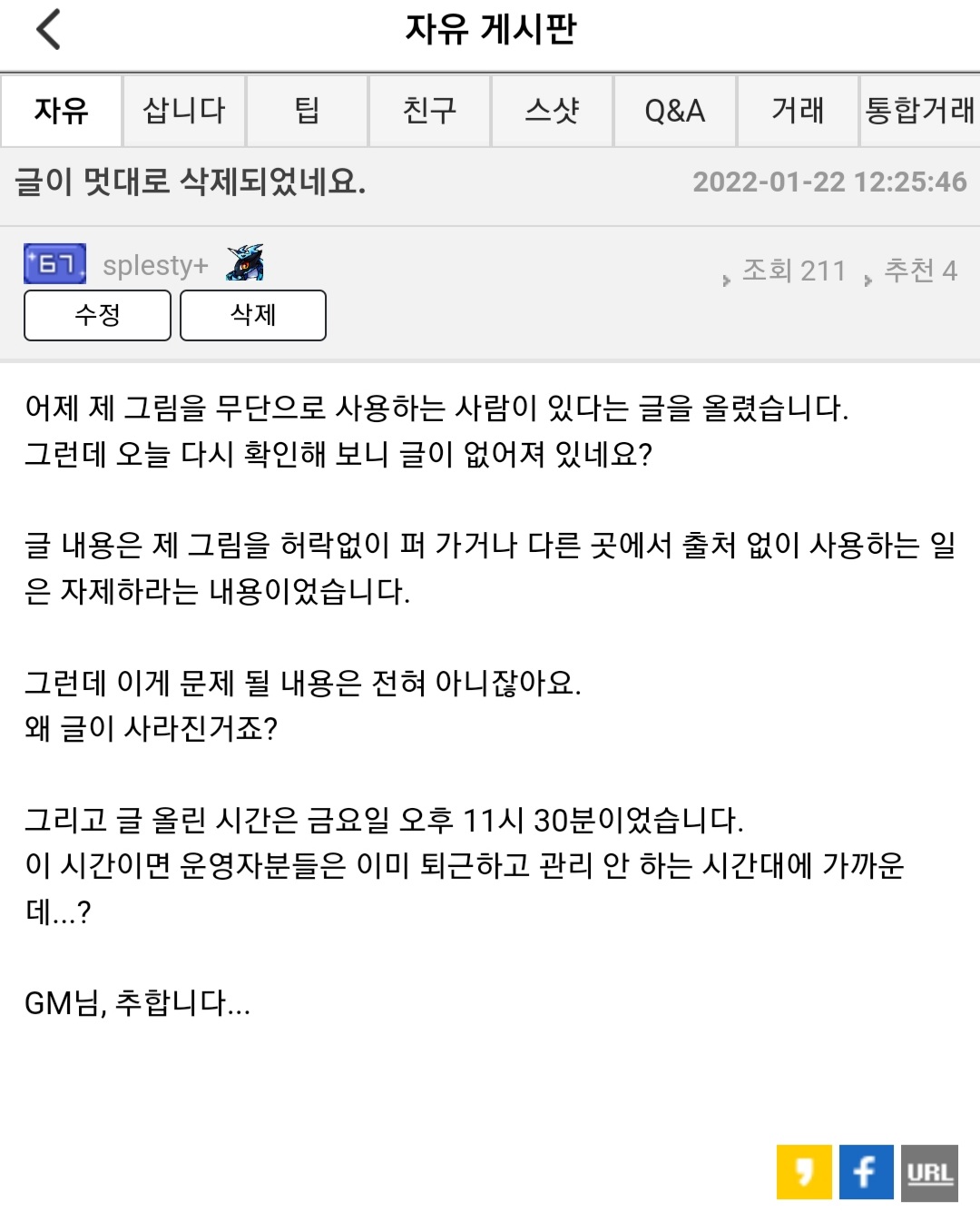
Task: Tap the 수정 button to edit post
Action: point(97,315)
